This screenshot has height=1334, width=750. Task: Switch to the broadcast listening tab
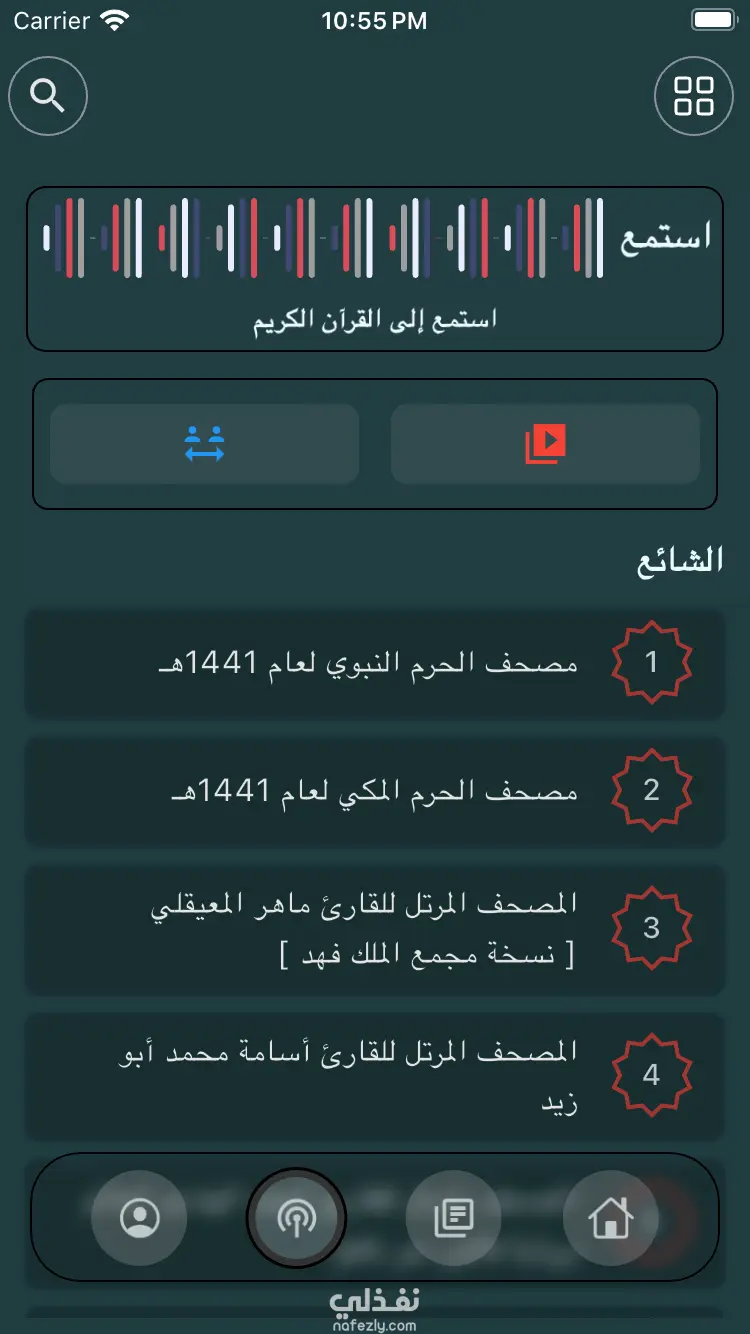(296, 1218)
